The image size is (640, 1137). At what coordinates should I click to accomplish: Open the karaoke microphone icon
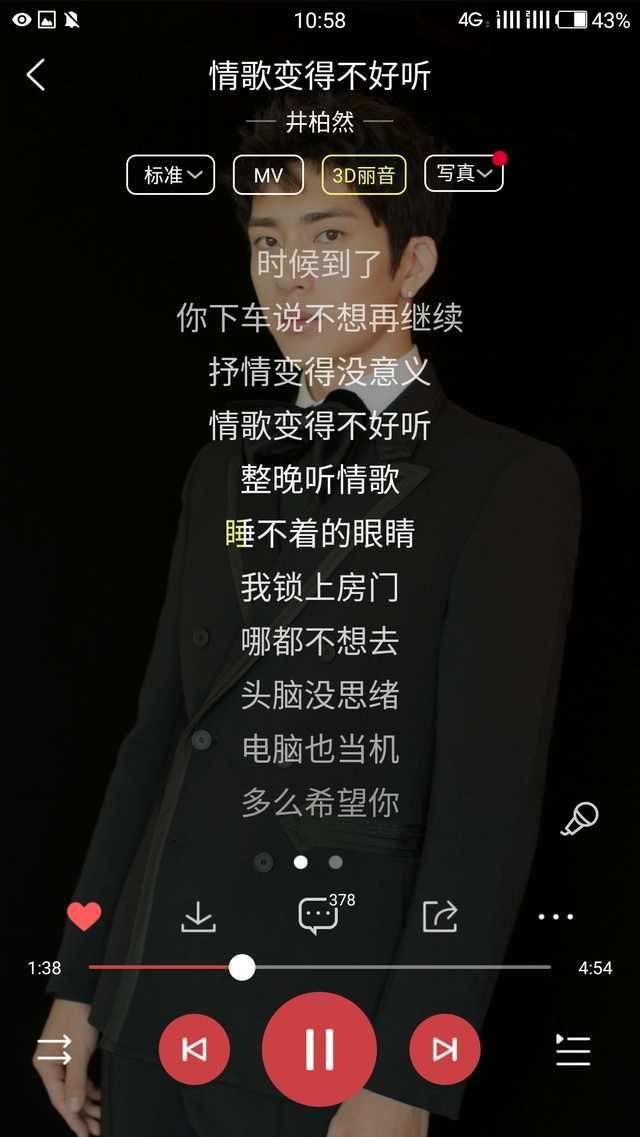tap(579, 819)
